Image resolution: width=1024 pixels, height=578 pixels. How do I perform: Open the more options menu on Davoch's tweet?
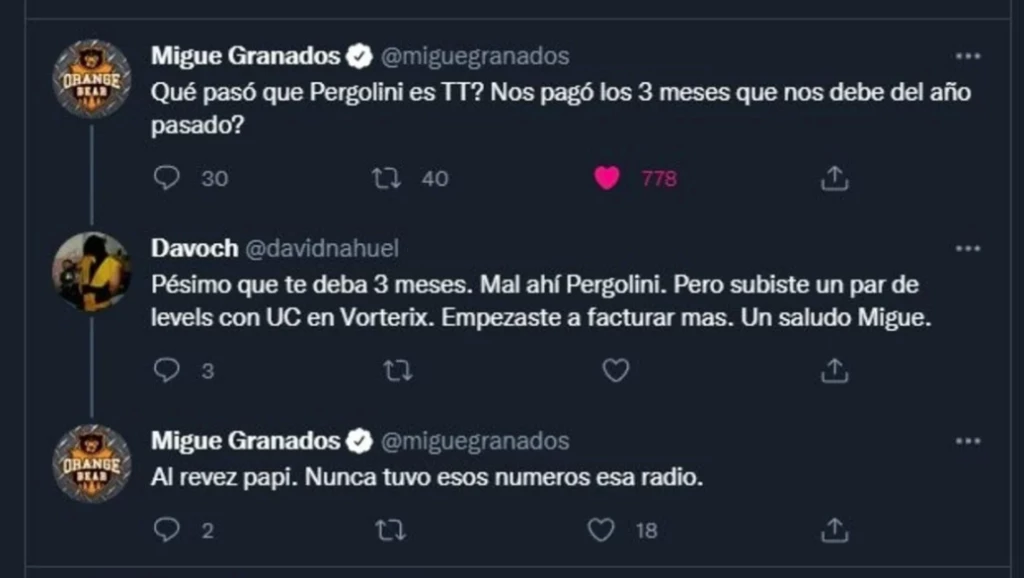967,247
